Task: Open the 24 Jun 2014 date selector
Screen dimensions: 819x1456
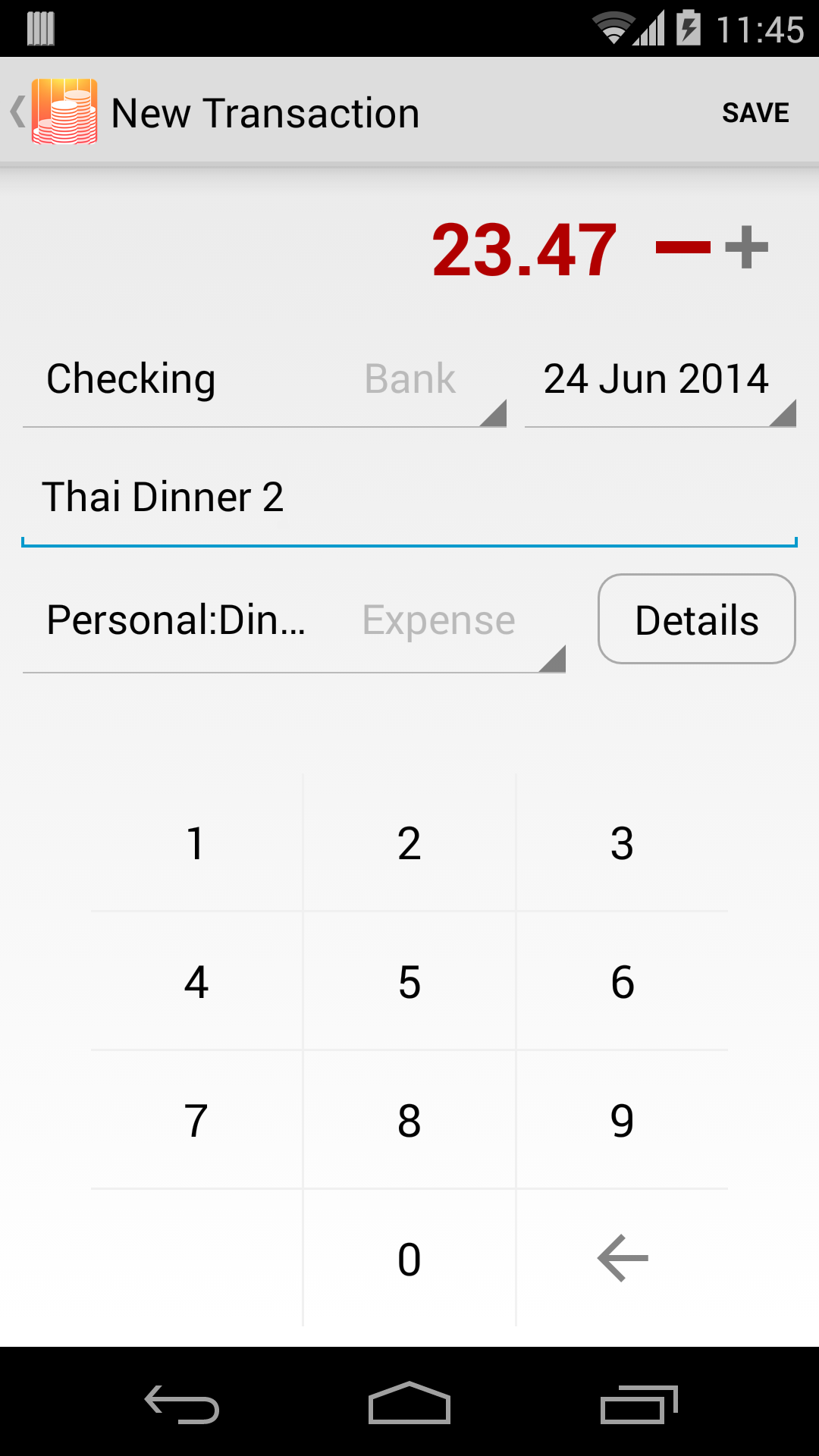Action: tap(657, 379)
